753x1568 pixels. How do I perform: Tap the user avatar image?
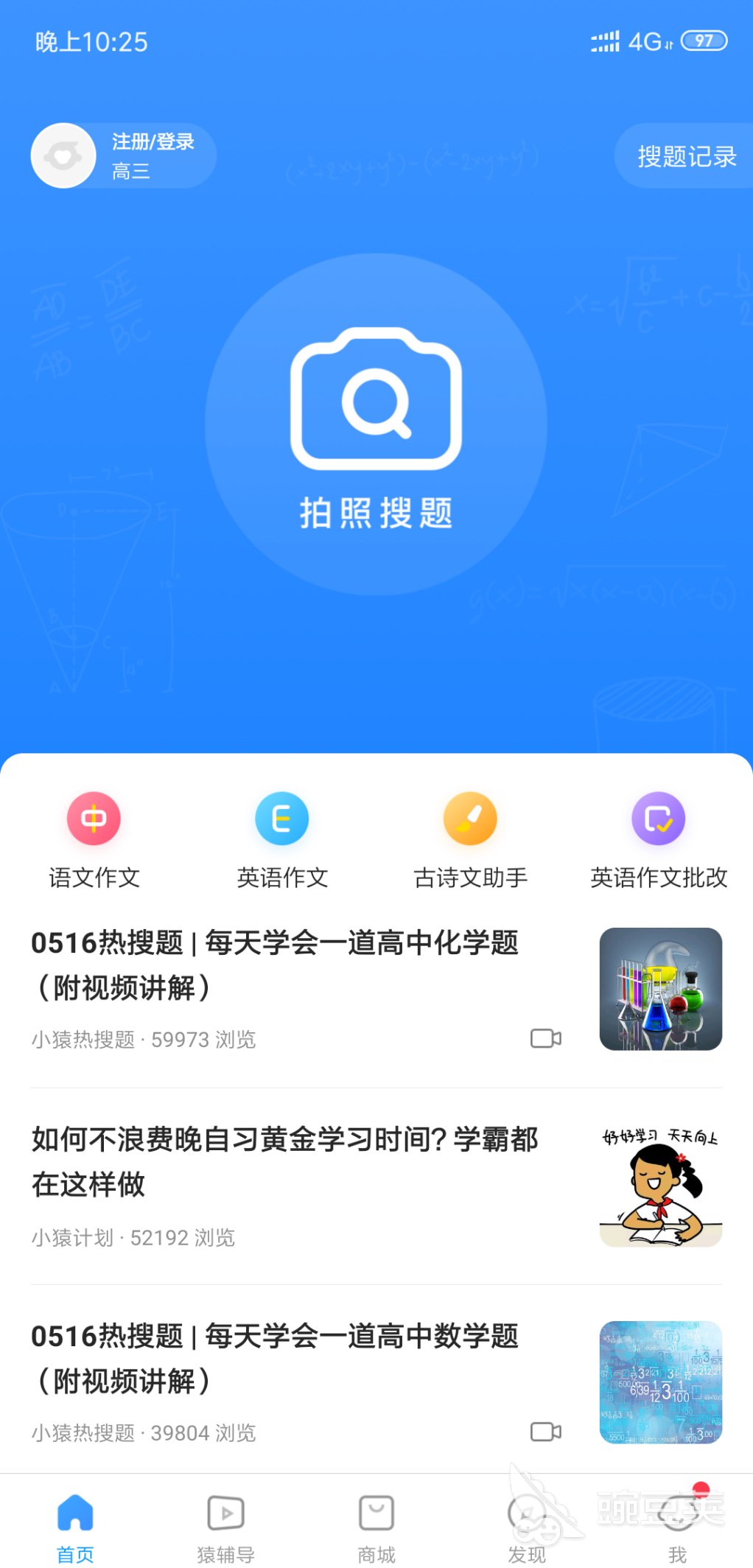tap(63, 155)
